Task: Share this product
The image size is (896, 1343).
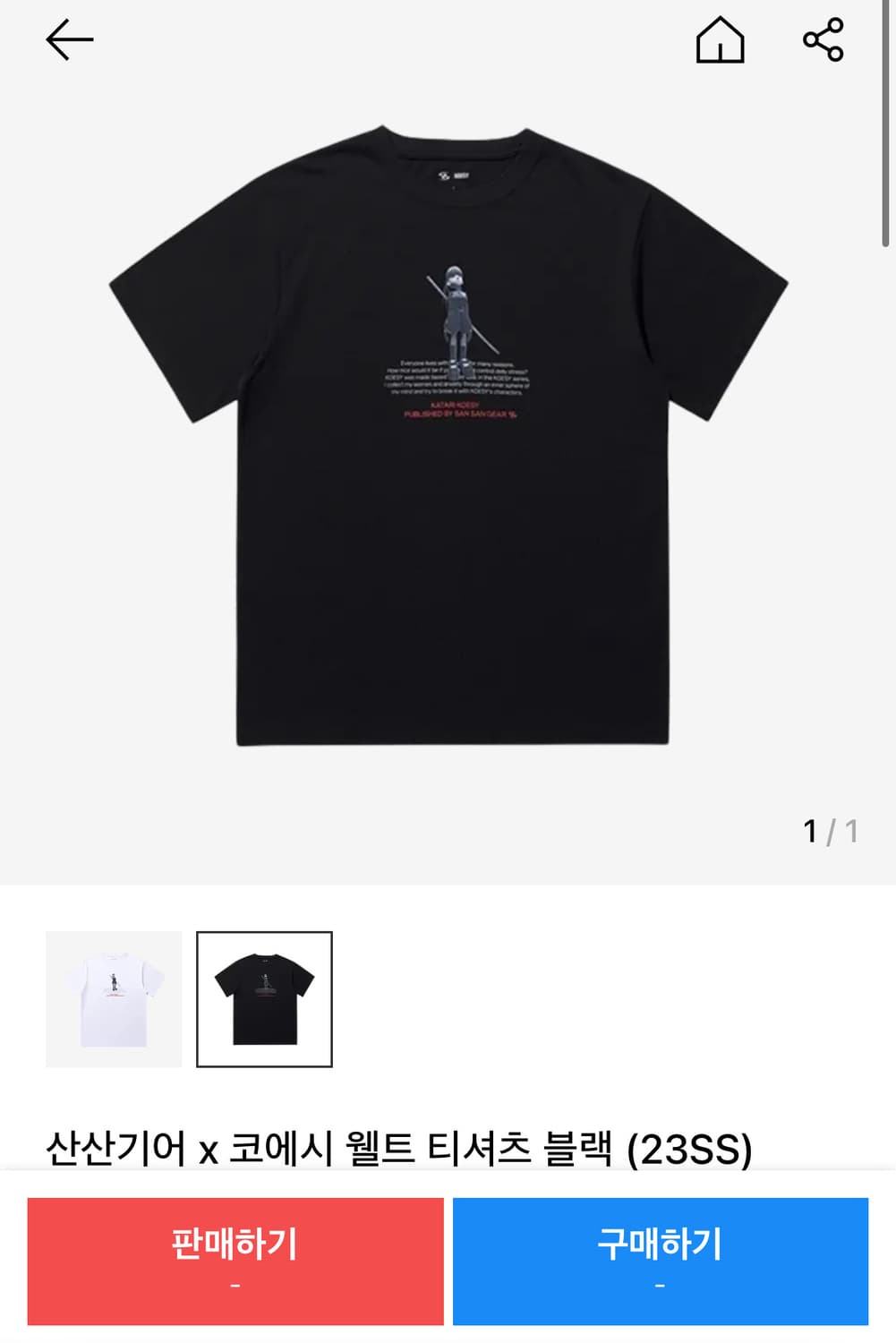Action: 823,40
